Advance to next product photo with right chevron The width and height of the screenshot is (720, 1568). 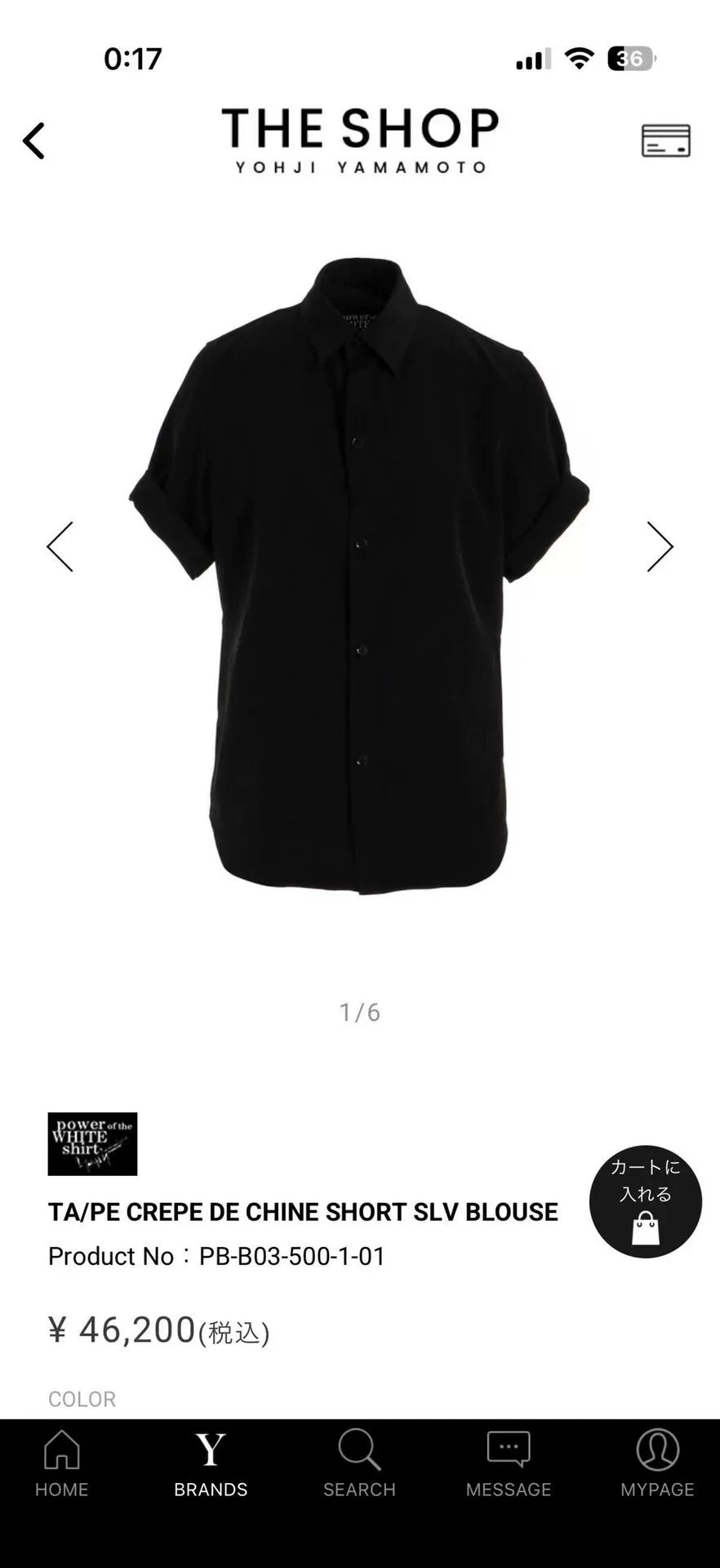point(660,546)
